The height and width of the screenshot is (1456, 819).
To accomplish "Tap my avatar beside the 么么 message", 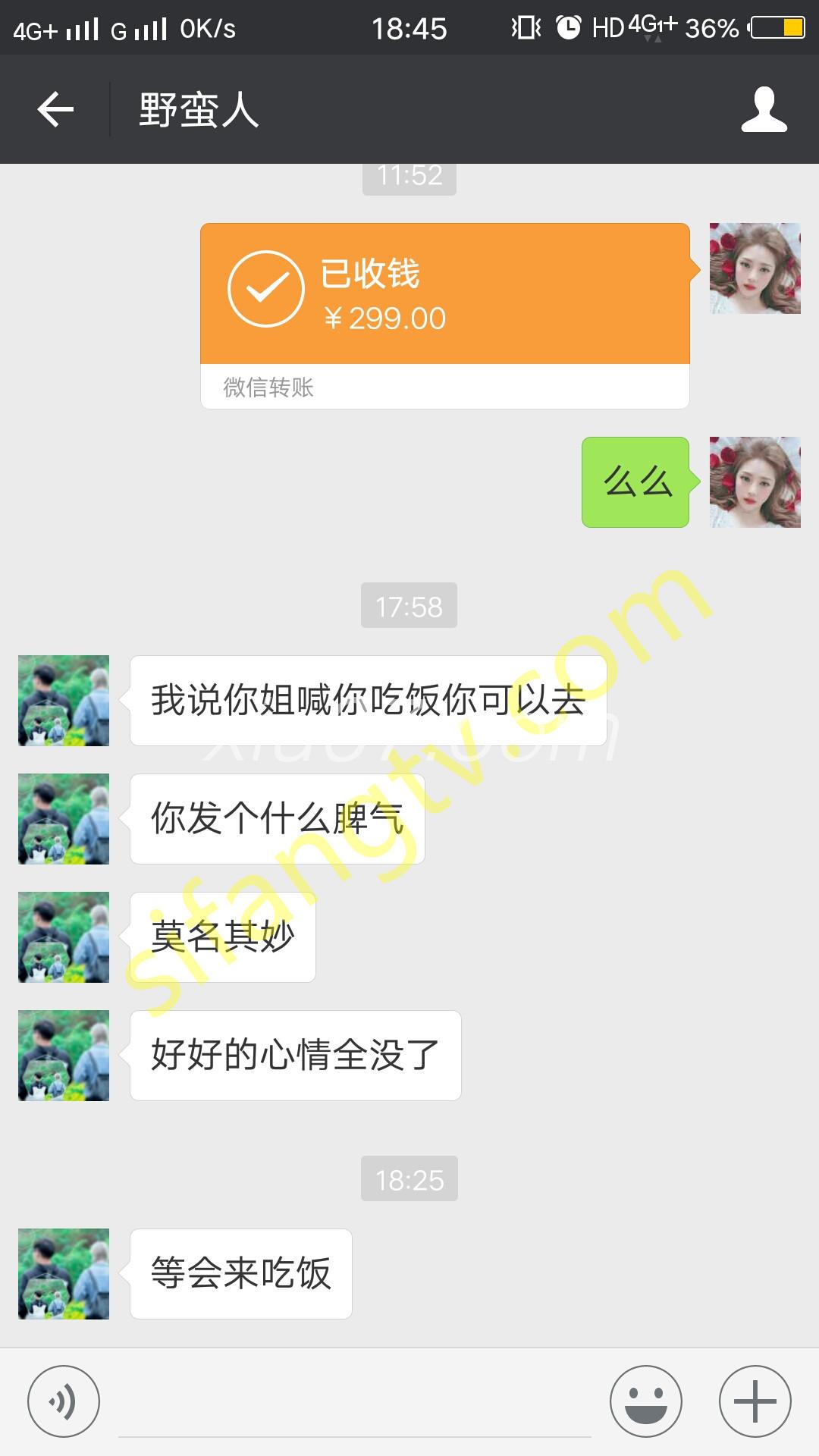I will (755, 482).
